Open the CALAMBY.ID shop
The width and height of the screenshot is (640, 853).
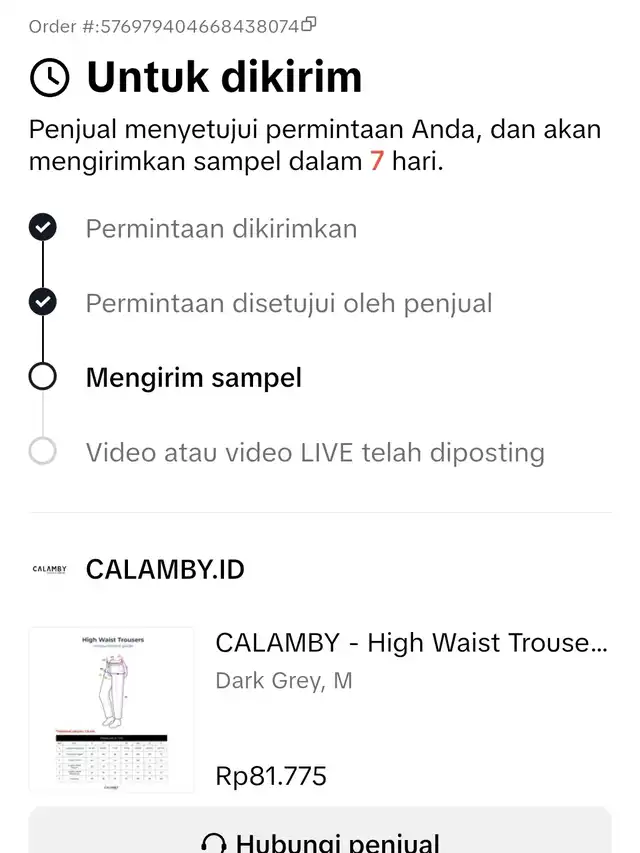point(165,569)
